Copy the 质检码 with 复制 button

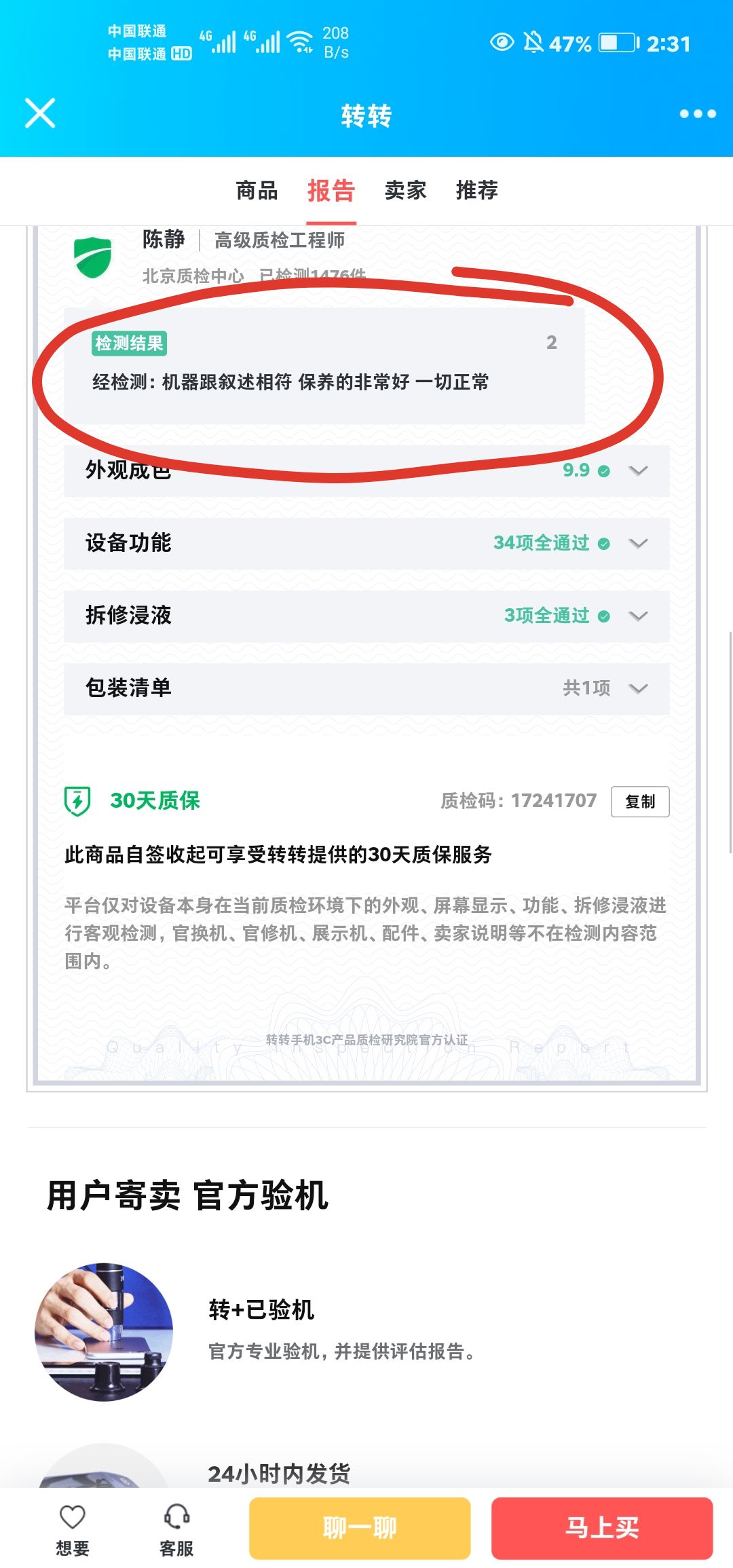pos(639,802)
